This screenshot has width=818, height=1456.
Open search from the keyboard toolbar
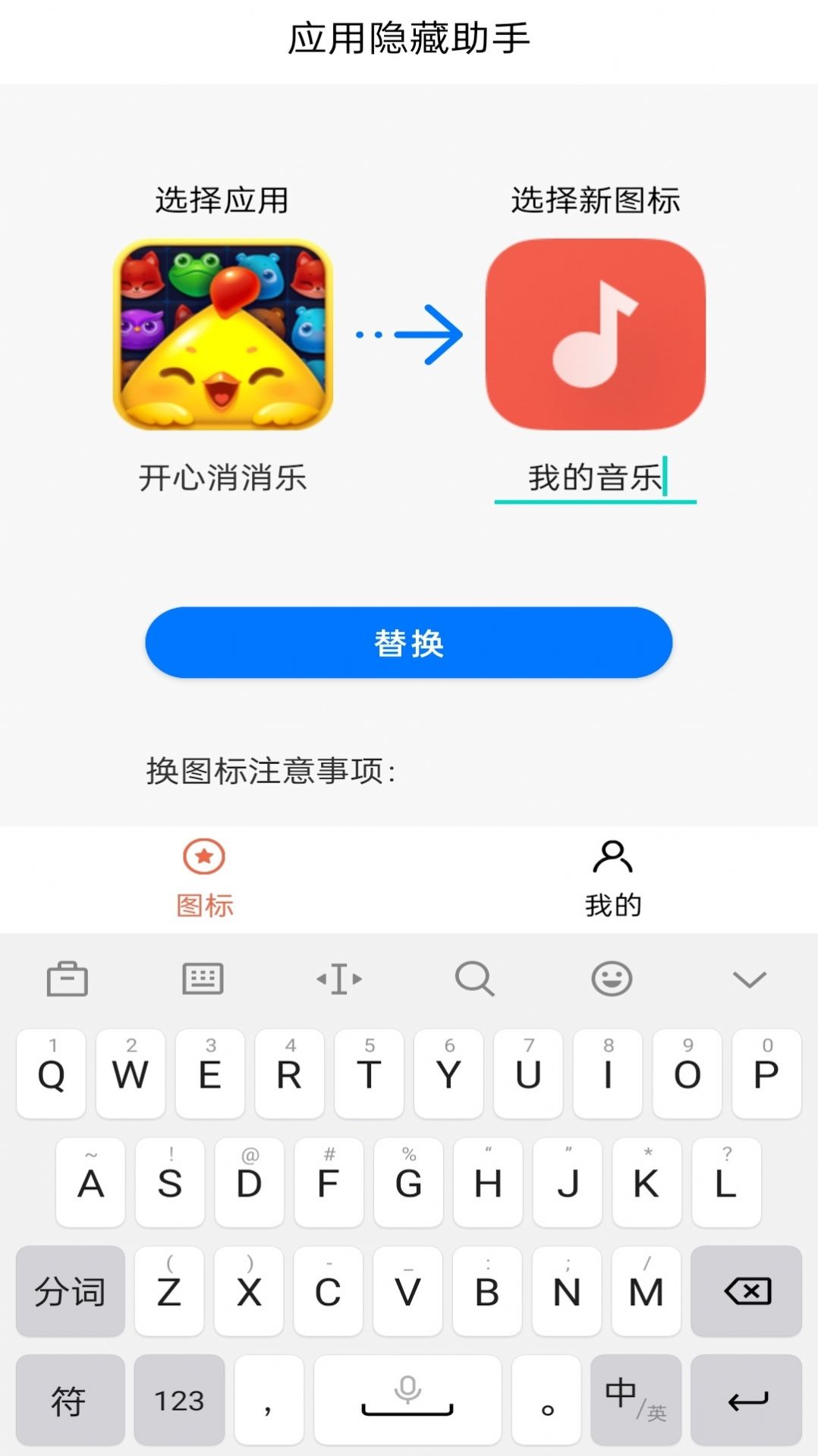[476, 979]
